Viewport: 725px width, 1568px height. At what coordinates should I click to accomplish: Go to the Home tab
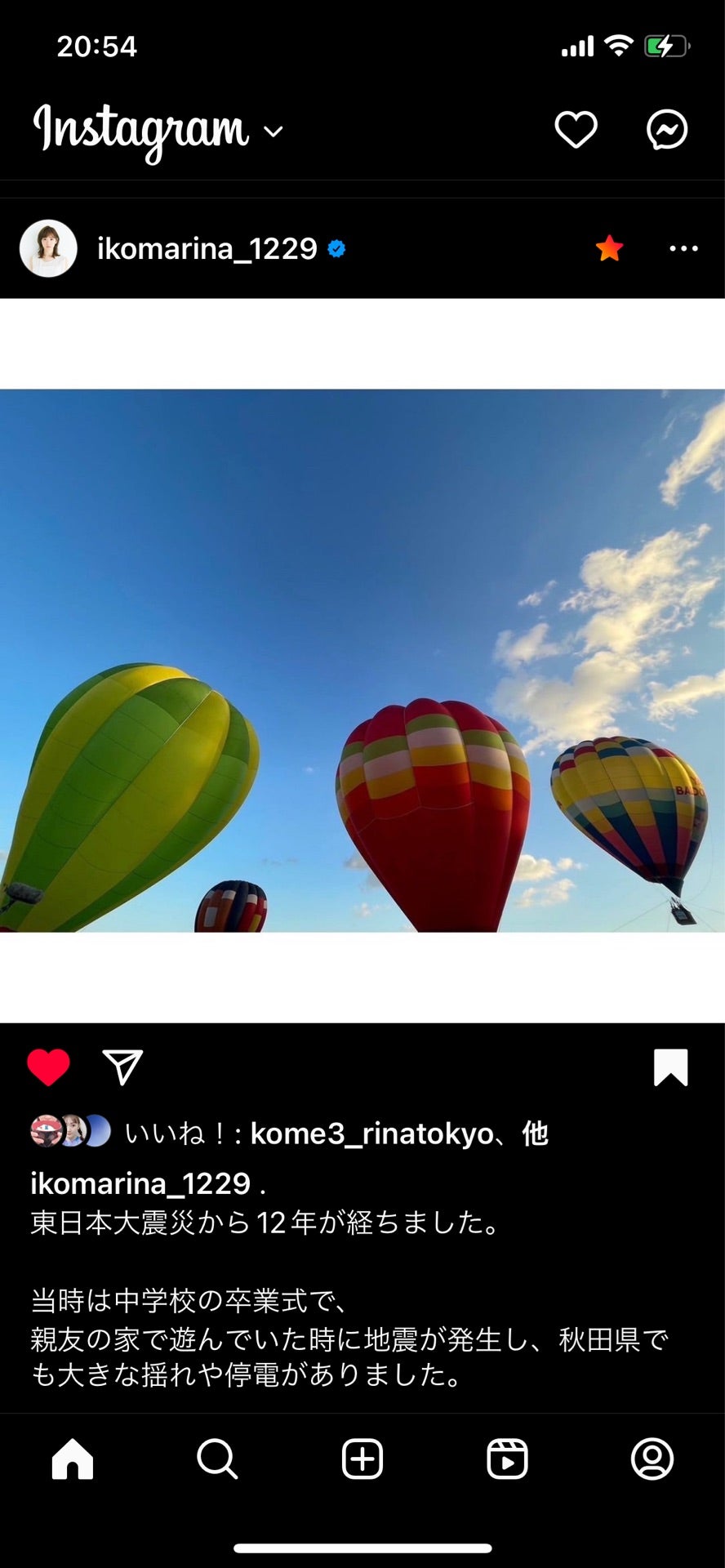73,1459
